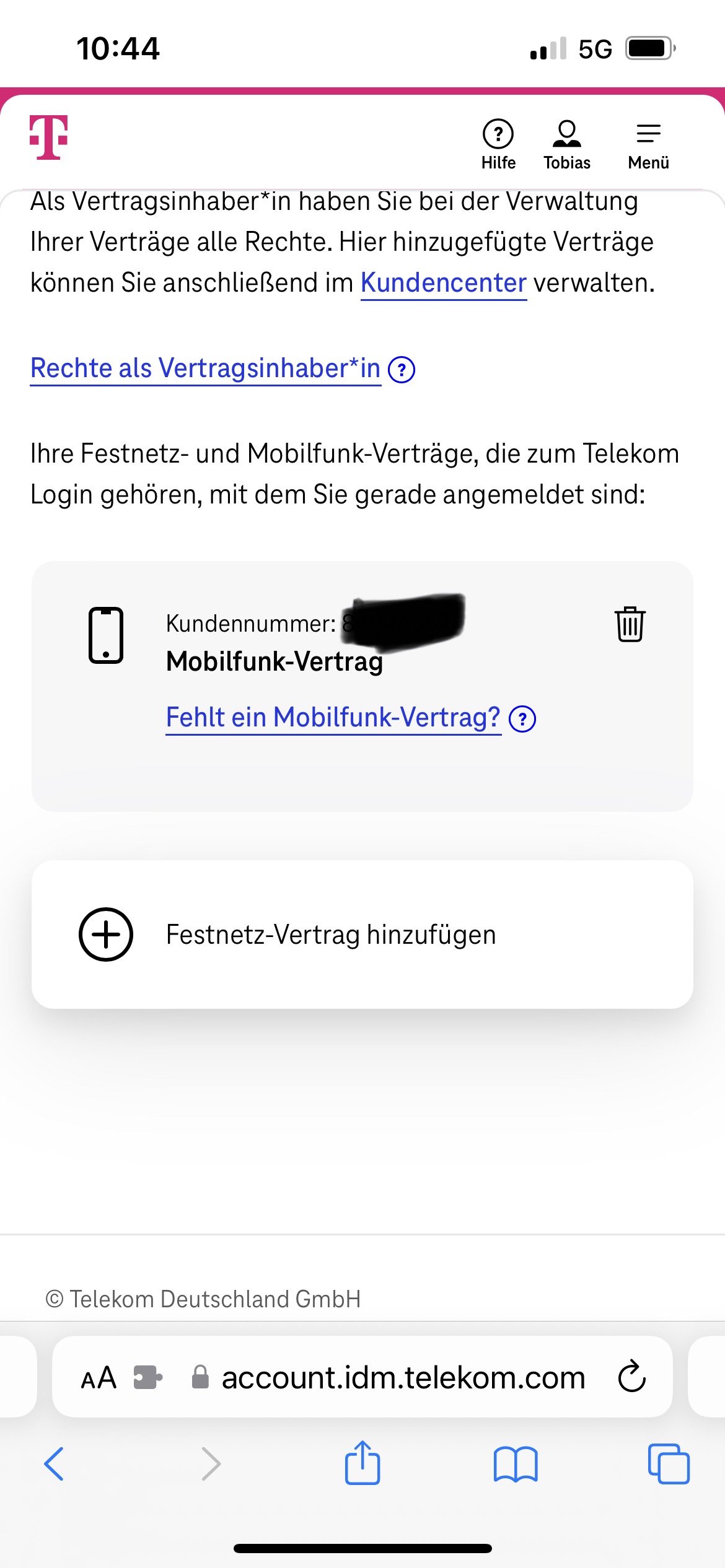725x1568 pixels.
Task: Show open Safari tabs
Action: (669, 1464)
